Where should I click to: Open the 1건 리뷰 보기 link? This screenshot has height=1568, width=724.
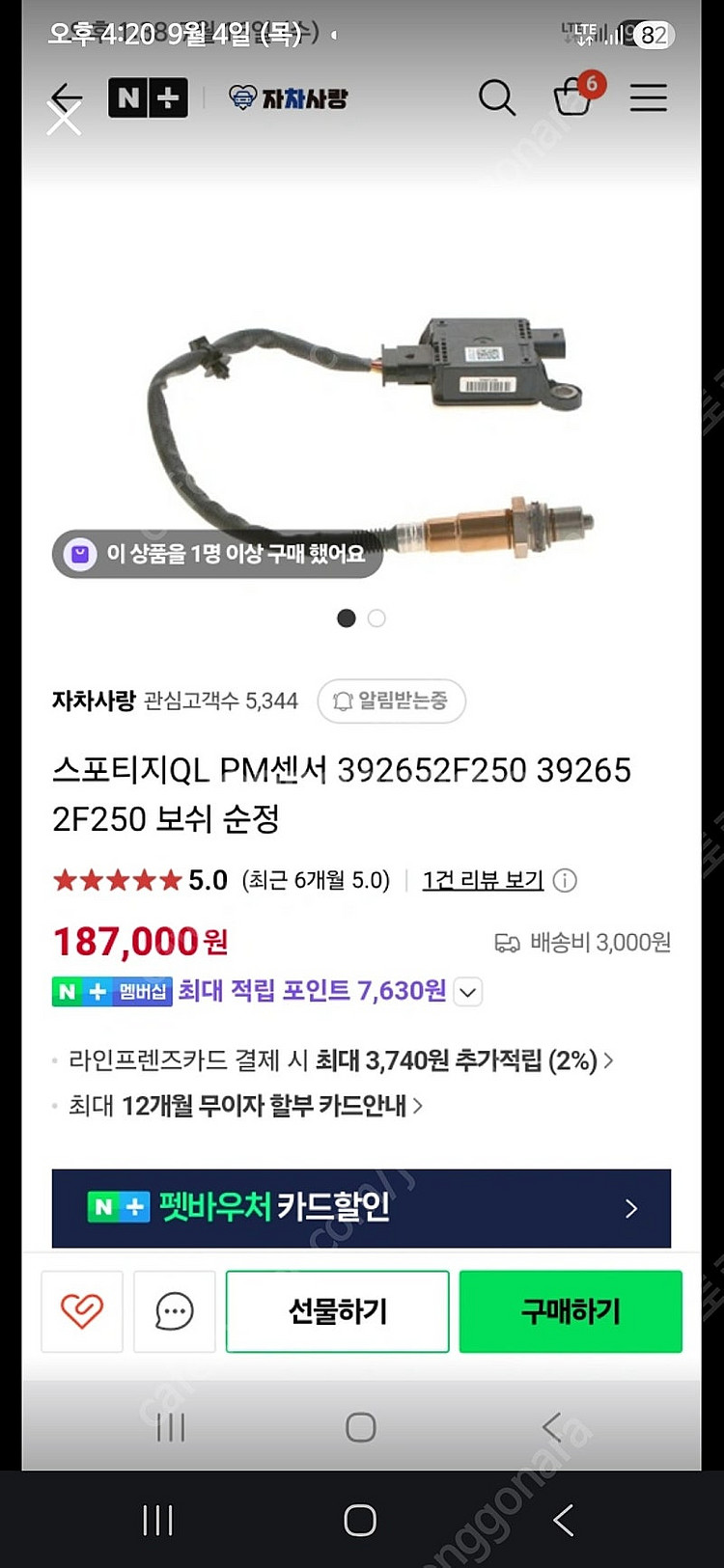(483, 880)
